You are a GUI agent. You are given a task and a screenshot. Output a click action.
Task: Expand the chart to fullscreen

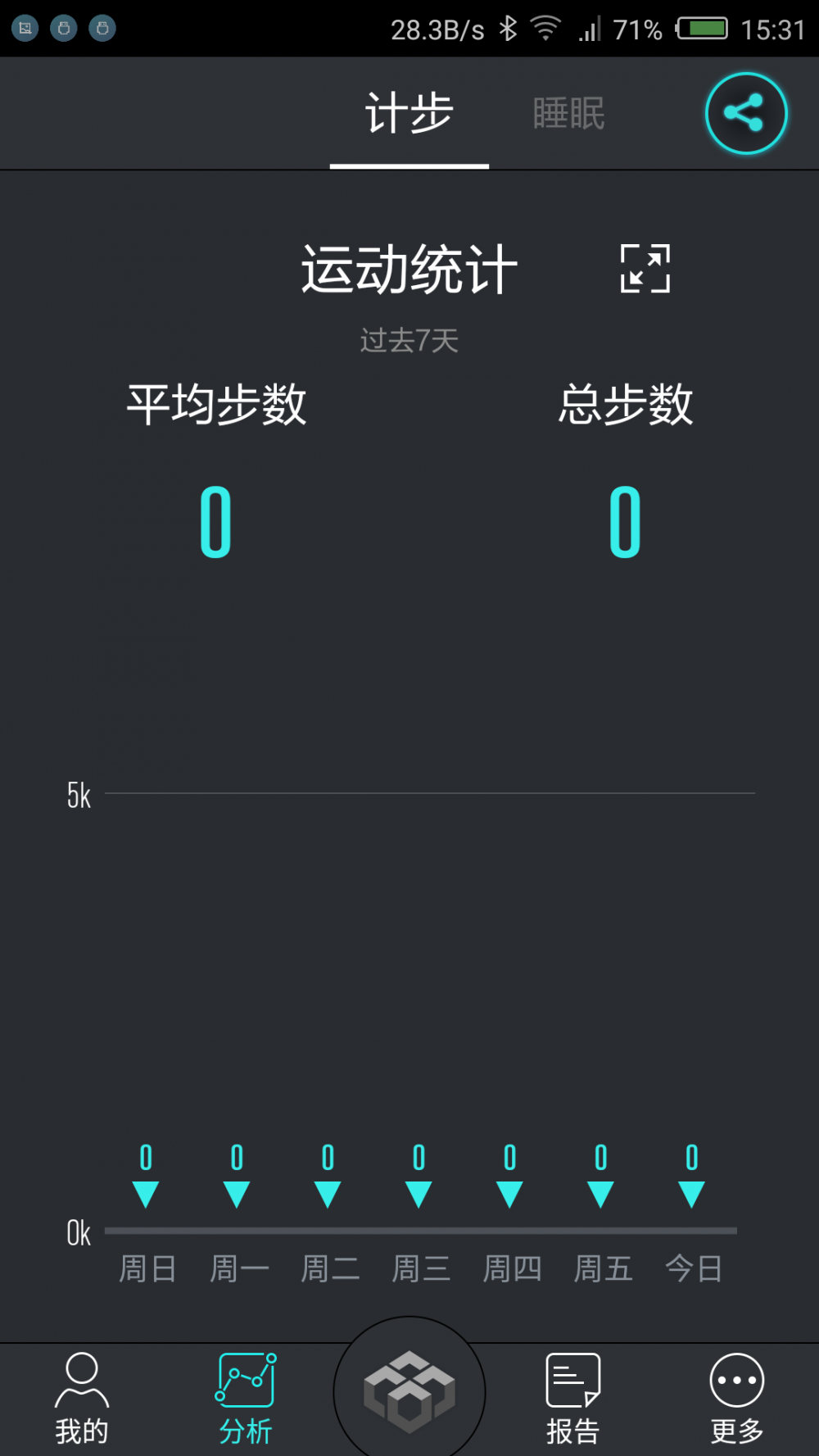coord(645,269)
